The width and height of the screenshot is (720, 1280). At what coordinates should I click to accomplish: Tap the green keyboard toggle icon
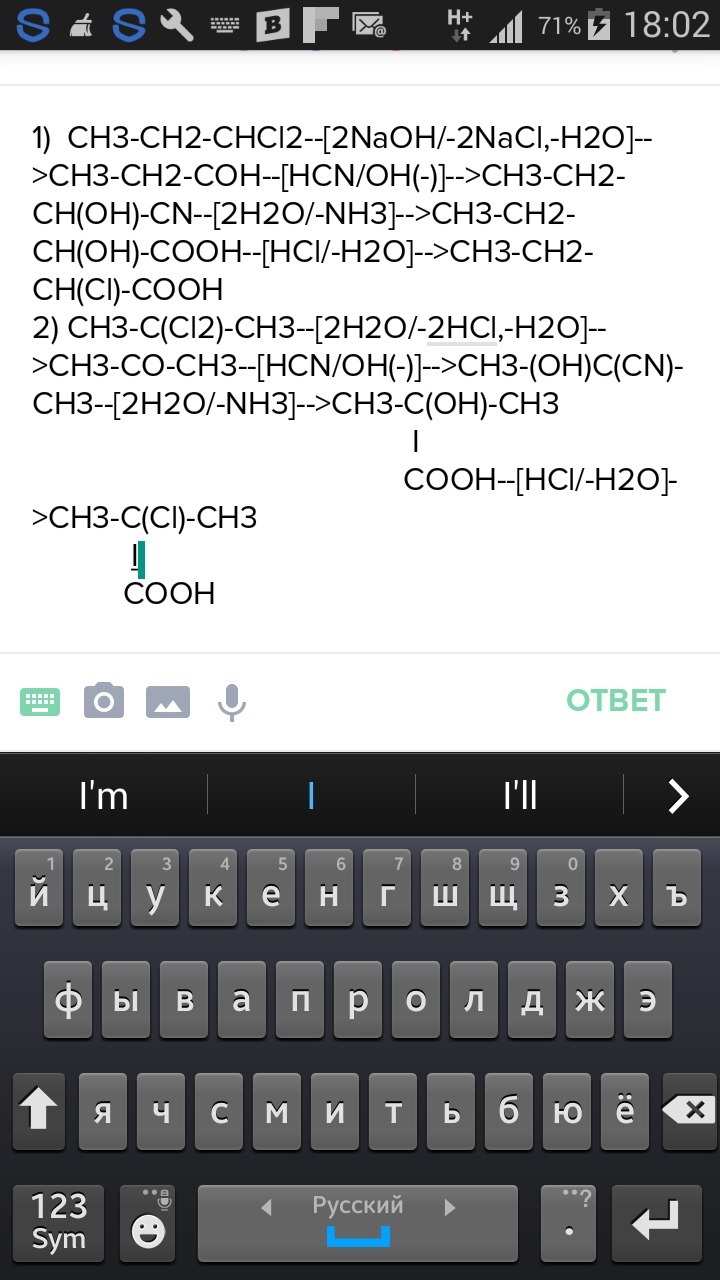tap(40, 702)
